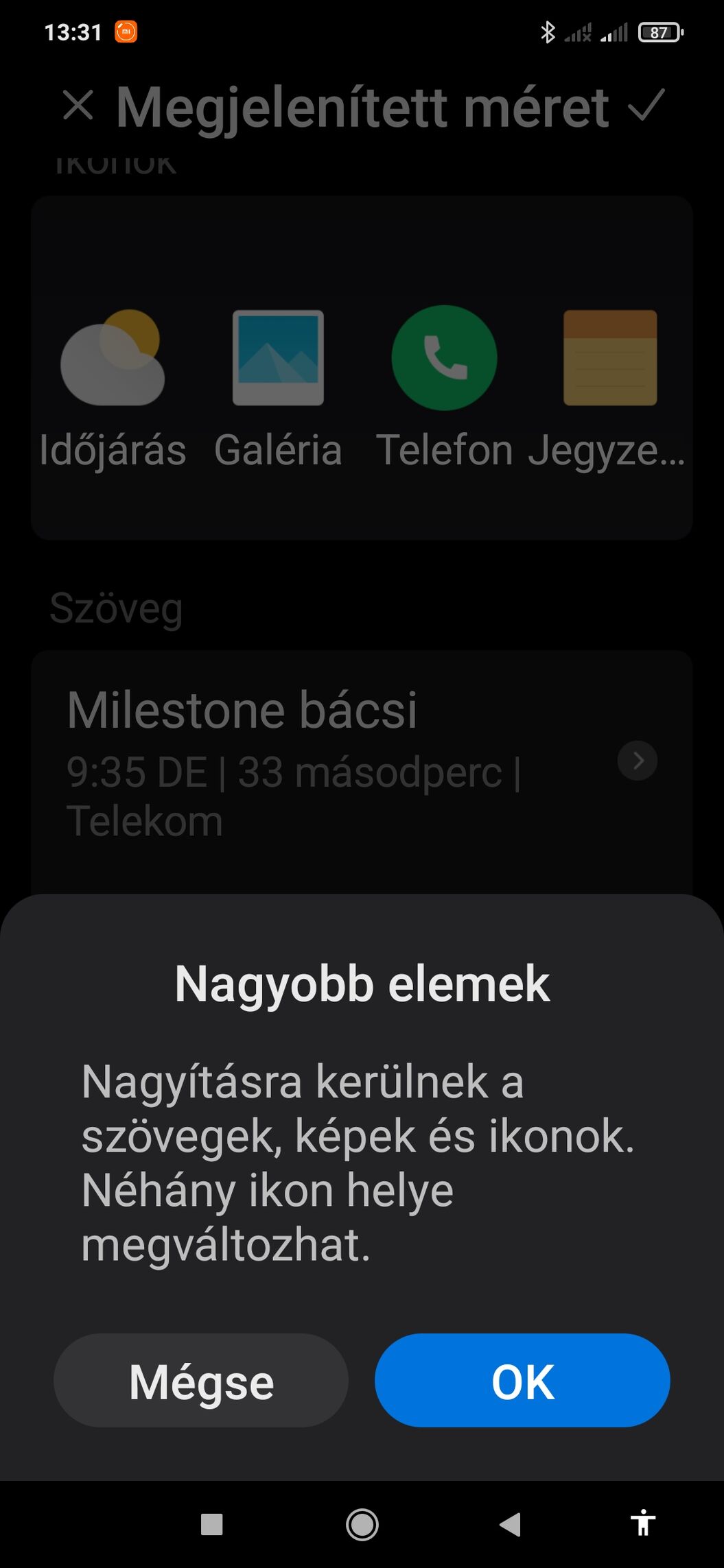Confirm larger items with OK

(x=522, y=1380)
